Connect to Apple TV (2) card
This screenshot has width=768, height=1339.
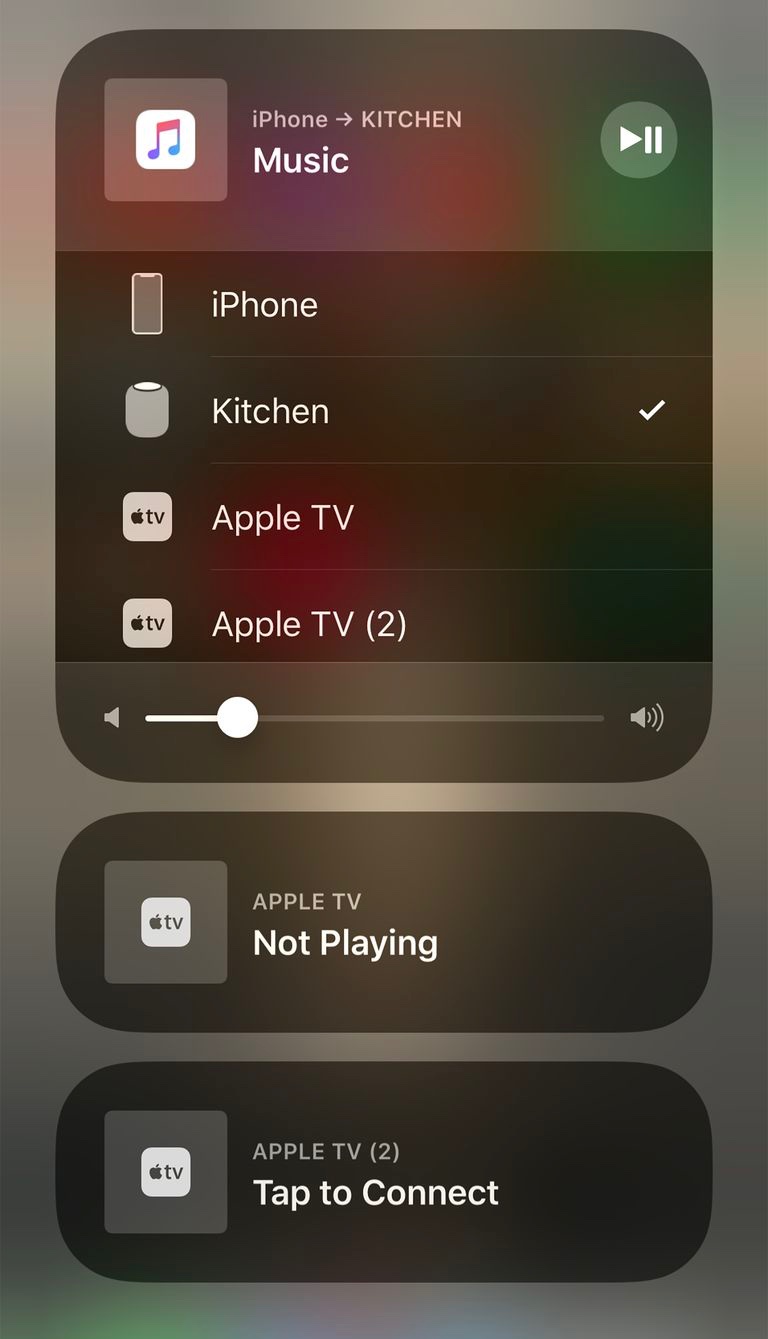(384, 1172)
